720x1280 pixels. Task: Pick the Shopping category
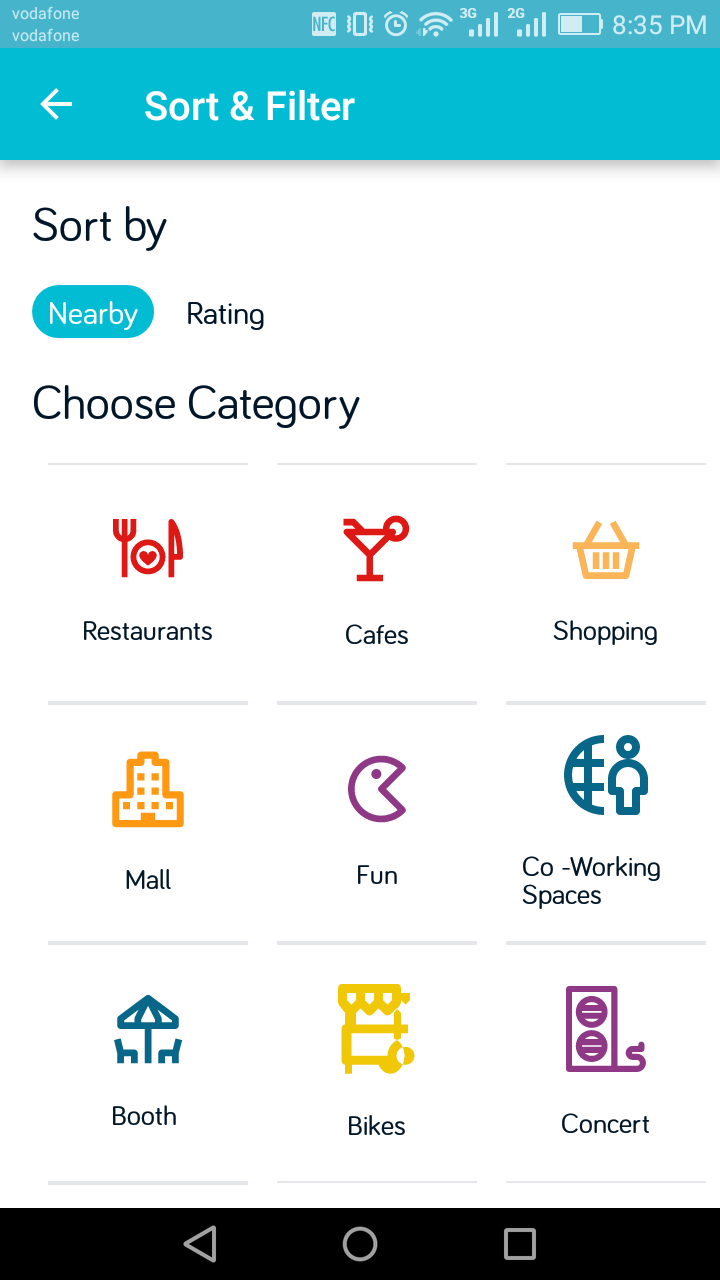pyautogui.click(x=606, y=582)
